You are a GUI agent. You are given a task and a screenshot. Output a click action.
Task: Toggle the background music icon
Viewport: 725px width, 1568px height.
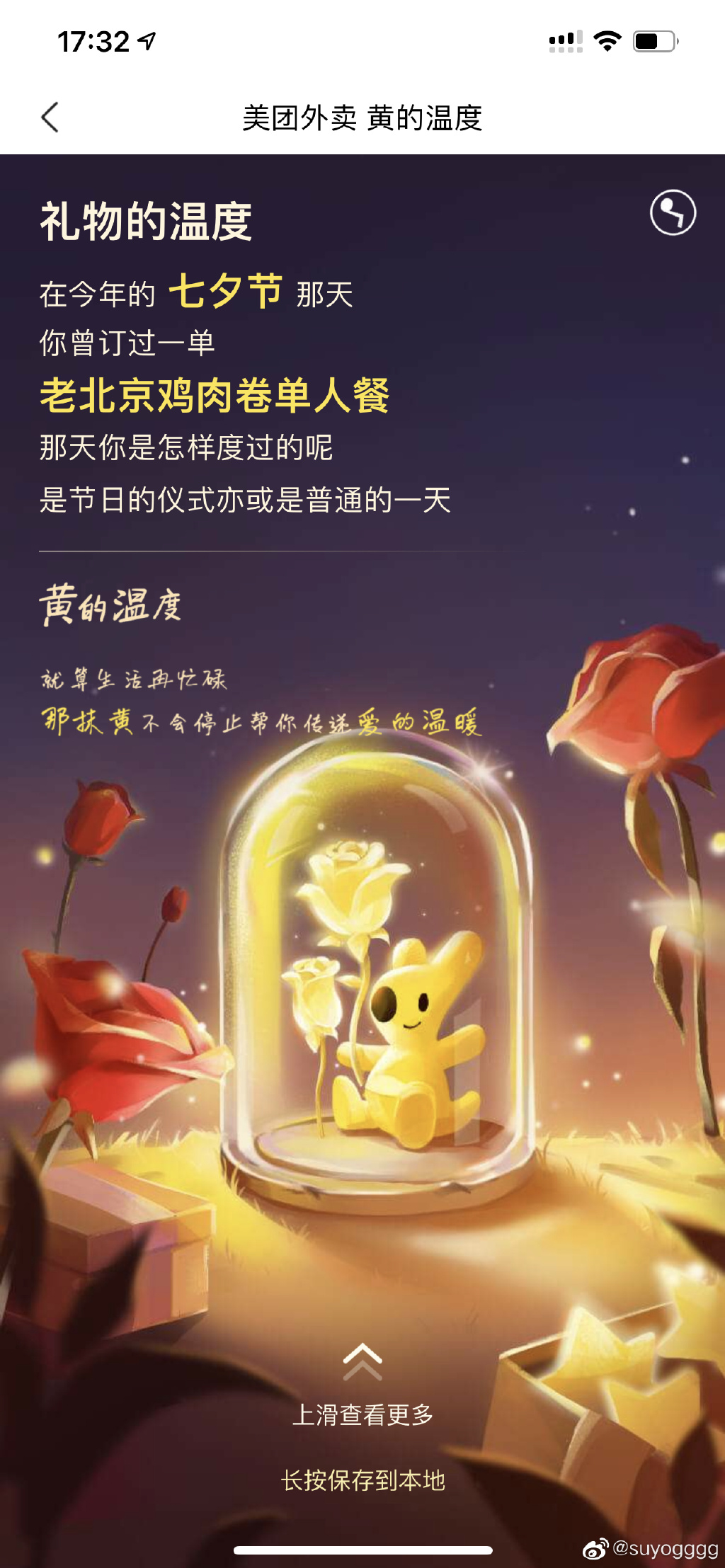(x=673, y=212)
